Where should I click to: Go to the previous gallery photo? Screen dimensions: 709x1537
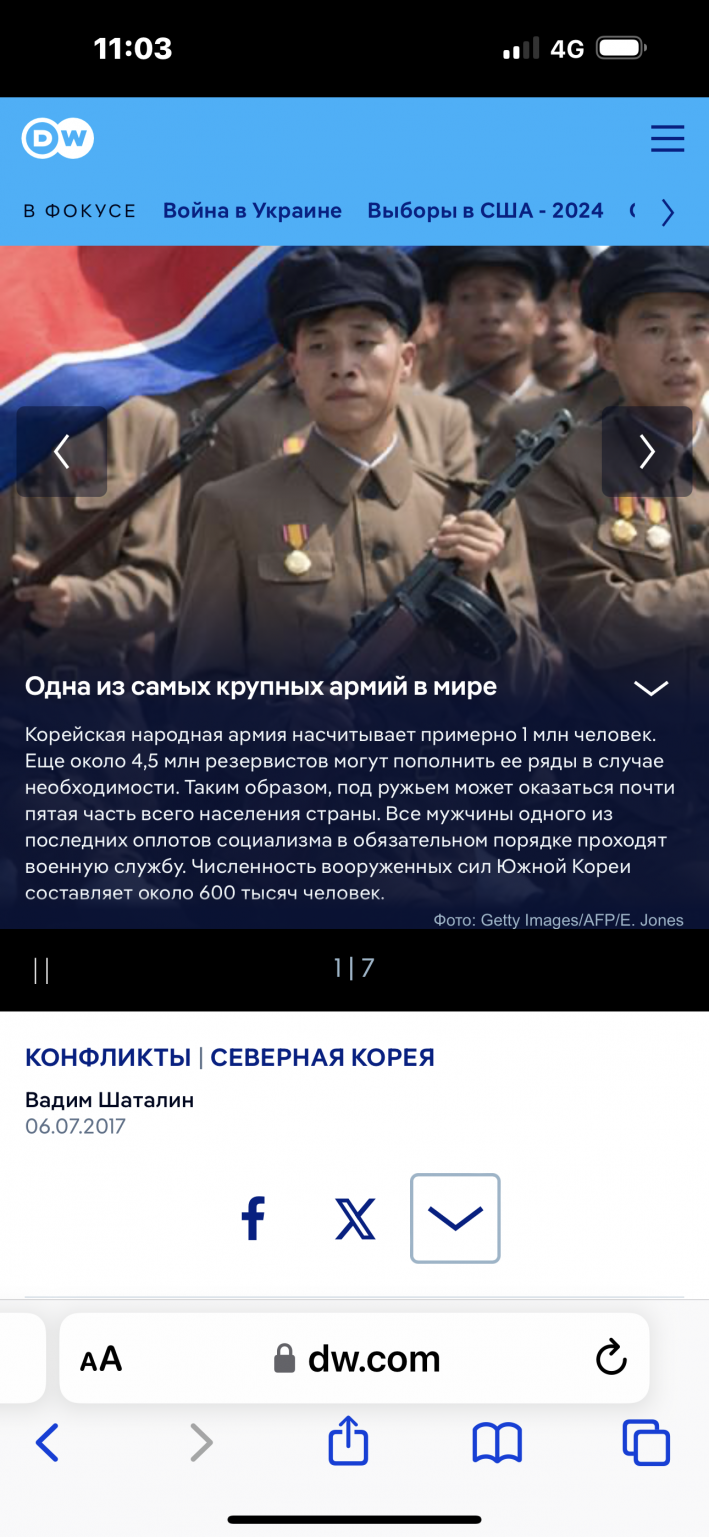[62, 452]
